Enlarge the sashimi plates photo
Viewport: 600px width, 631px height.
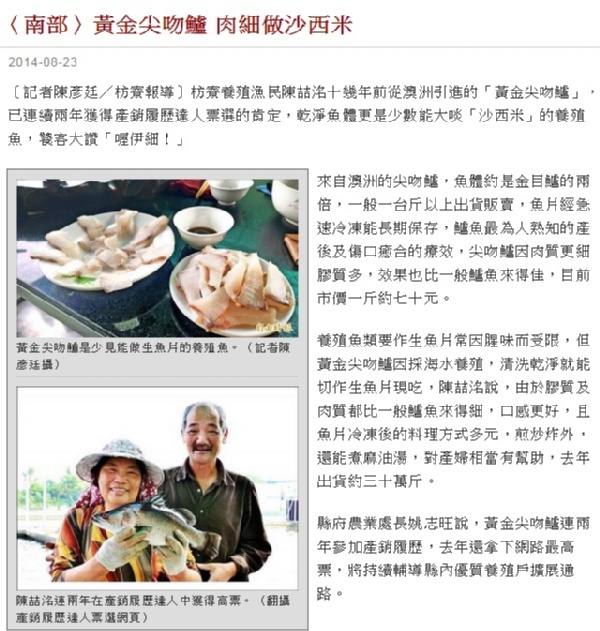pos(157,258)
